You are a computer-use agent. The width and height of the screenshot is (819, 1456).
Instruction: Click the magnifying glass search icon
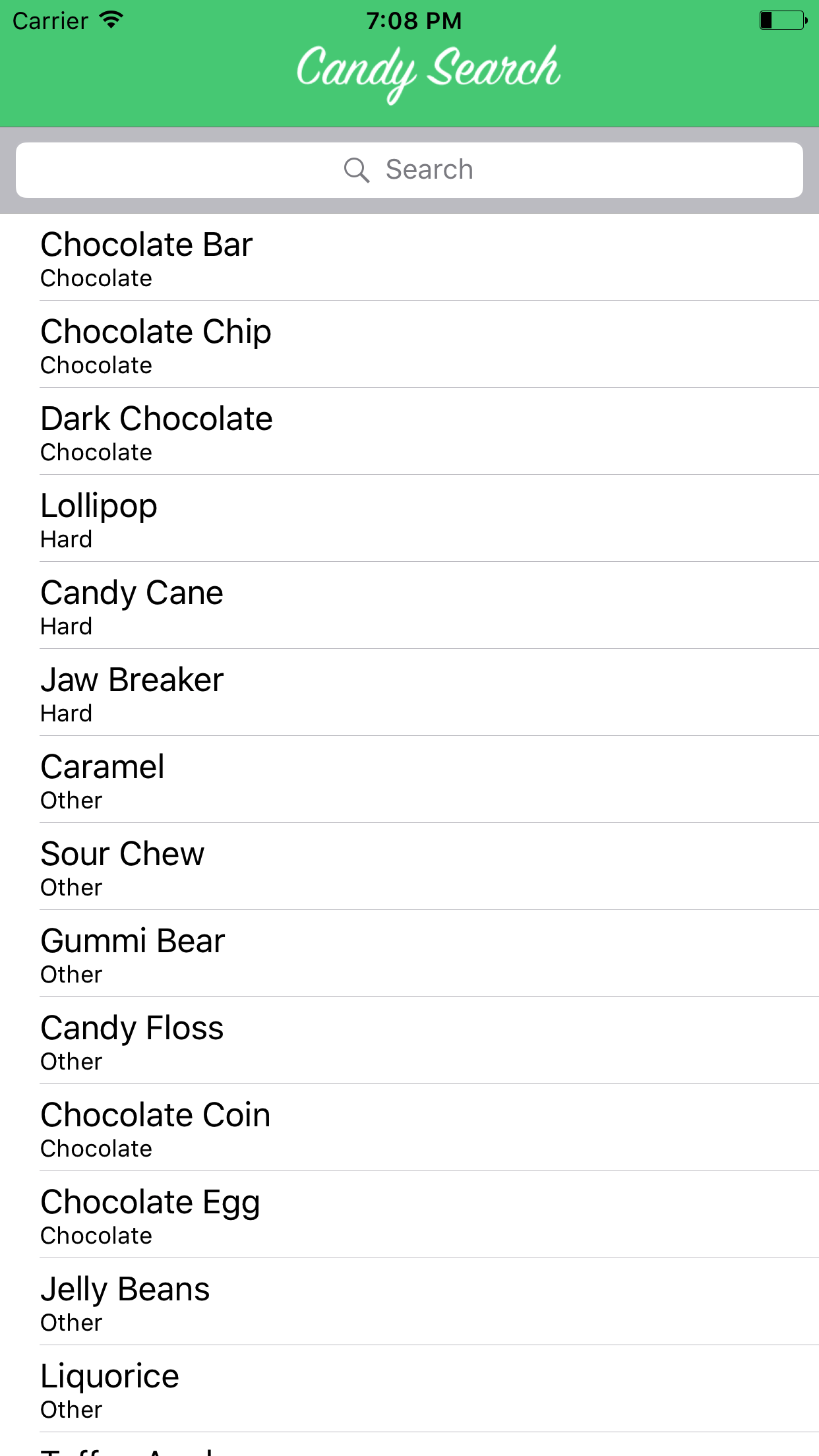click(357, 170)
